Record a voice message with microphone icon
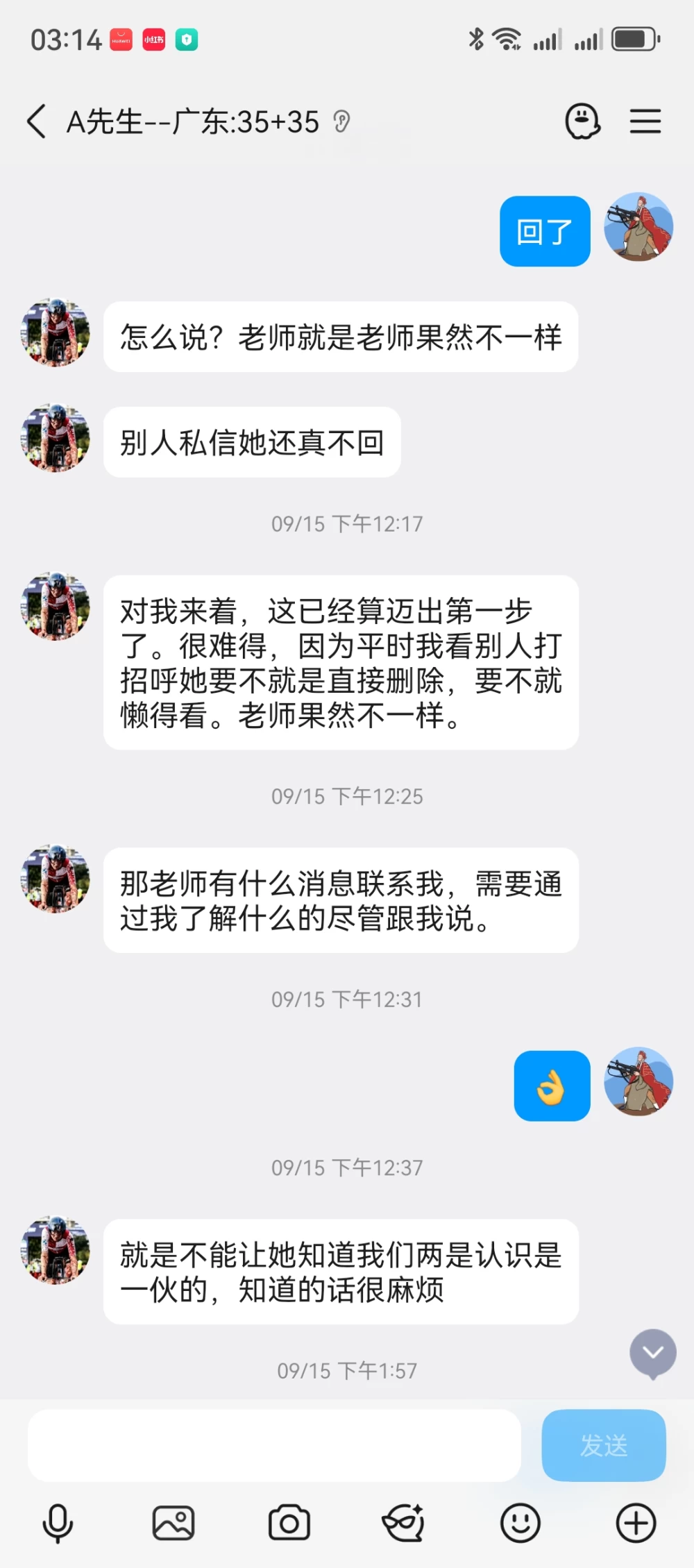The width and height of the screenshot is (694, 1568). (58, 1524)
